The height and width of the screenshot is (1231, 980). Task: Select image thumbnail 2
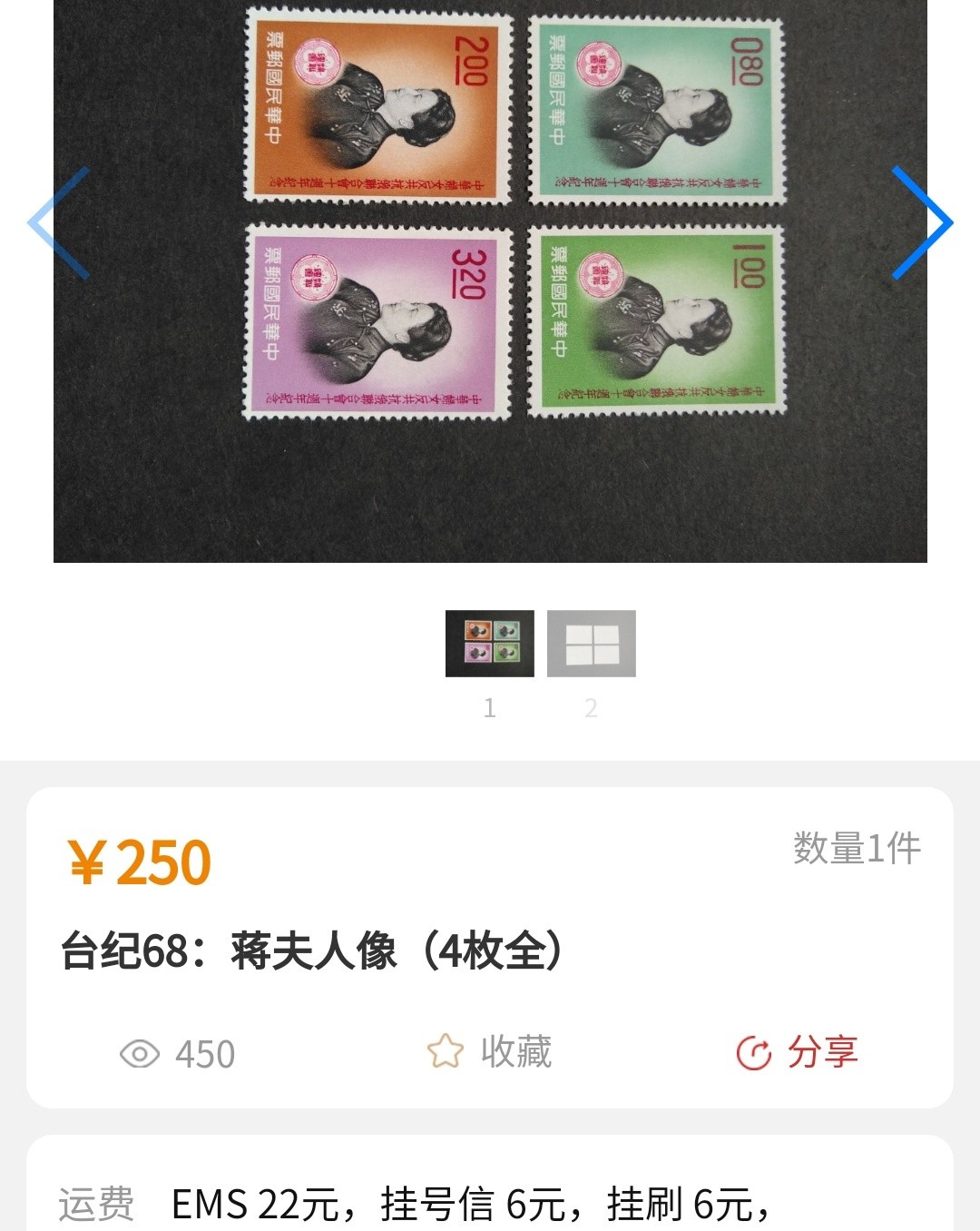591,644
